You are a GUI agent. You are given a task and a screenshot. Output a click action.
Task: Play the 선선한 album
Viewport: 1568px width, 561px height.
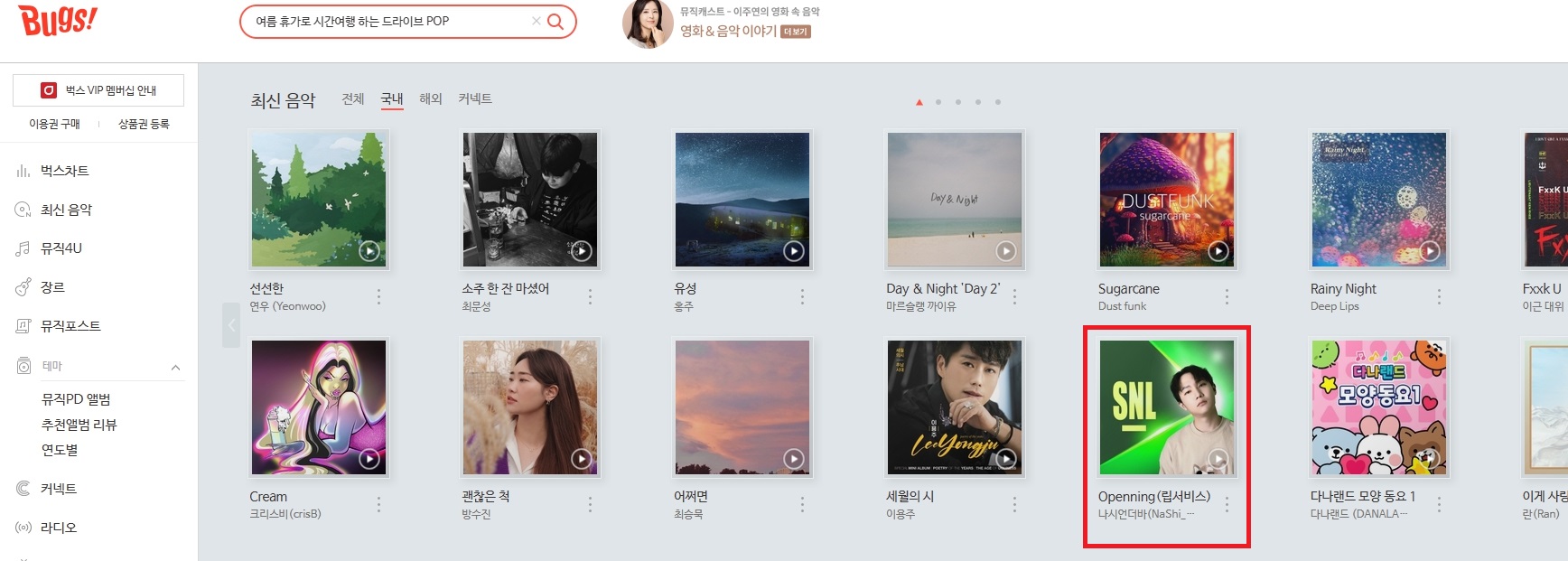(x=369, y=251)
